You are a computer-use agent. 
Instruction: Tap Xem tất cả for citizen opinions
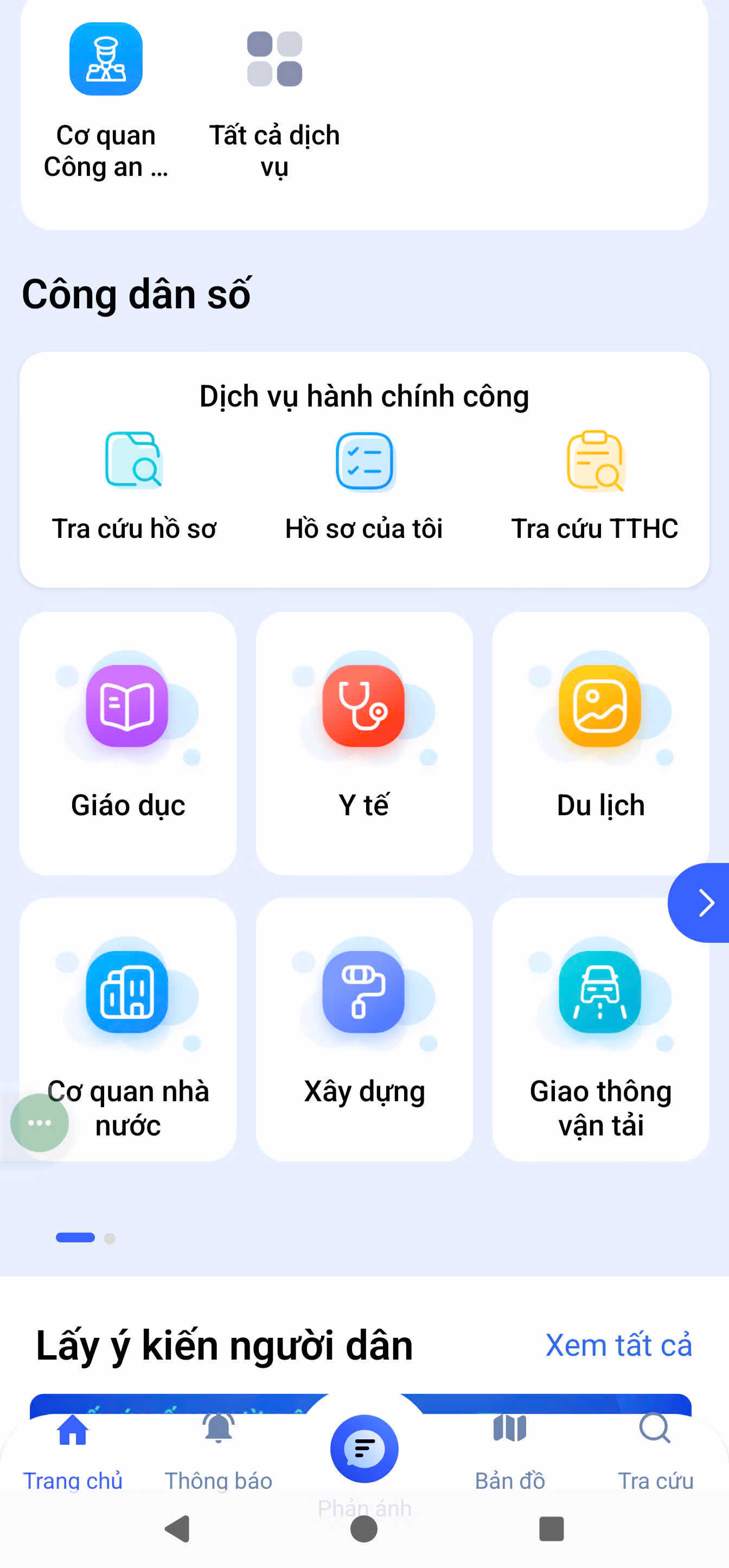[x=618, y=1344]
